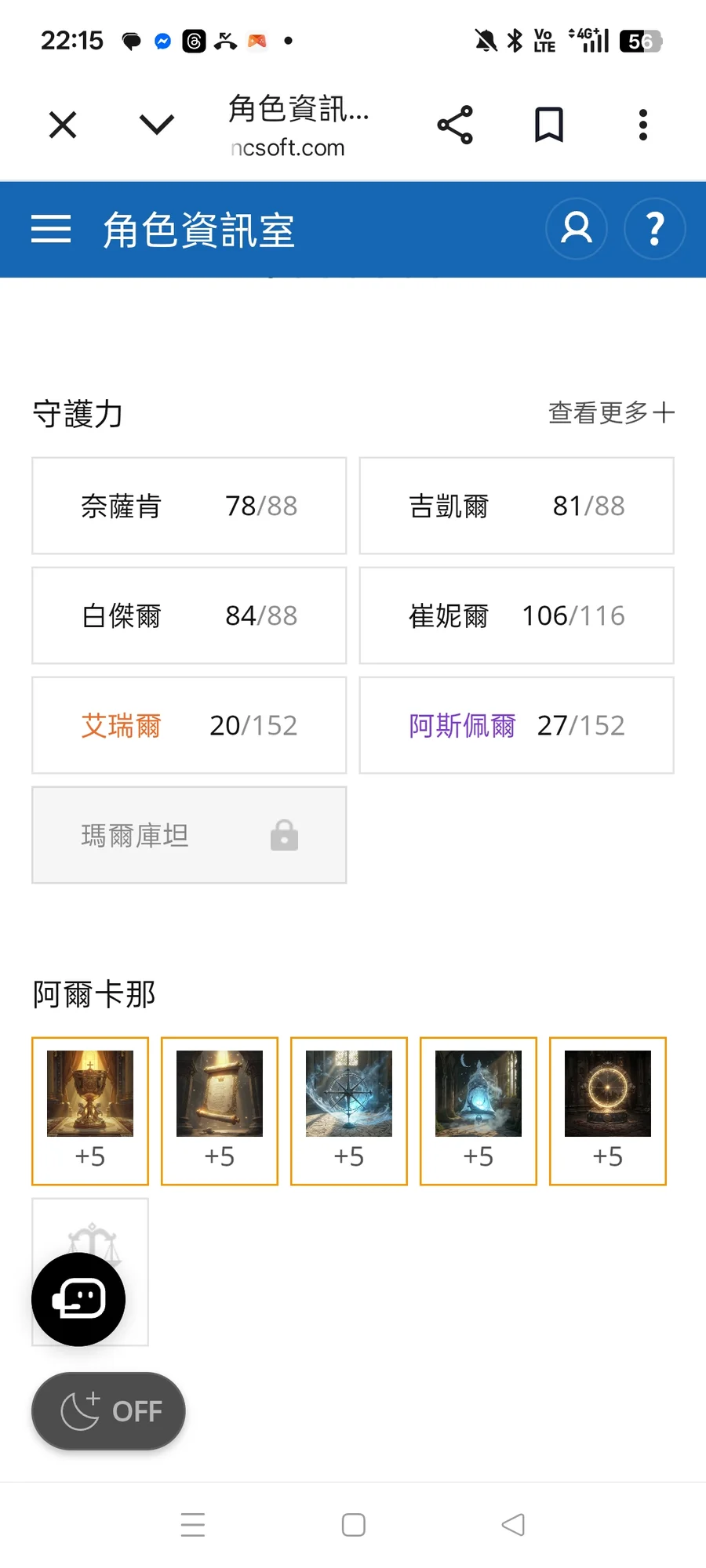This screenshot has height=1568, width=706.
Task: Bookmark this page
Action: (549, 125)
